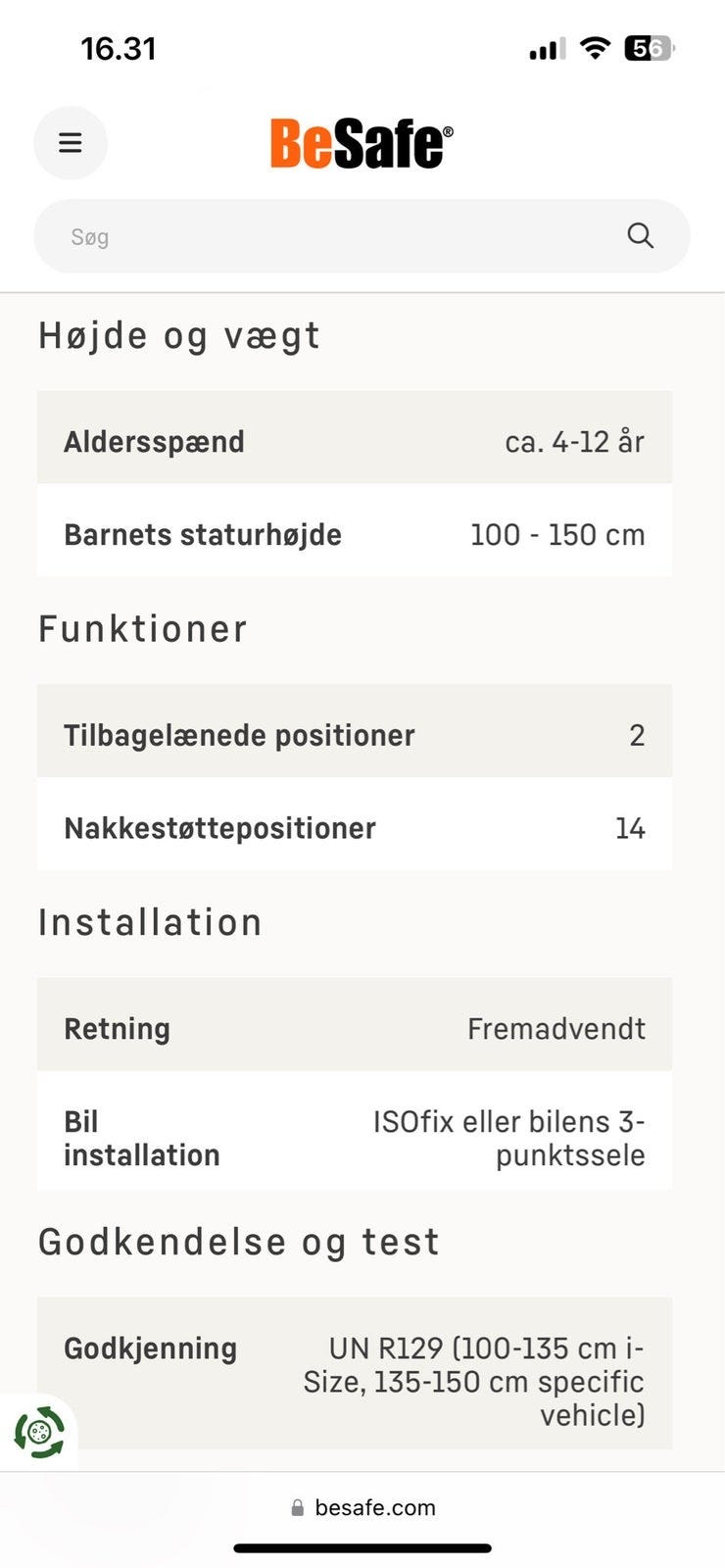Tap the battery indicator showing 56

[648, 46]
